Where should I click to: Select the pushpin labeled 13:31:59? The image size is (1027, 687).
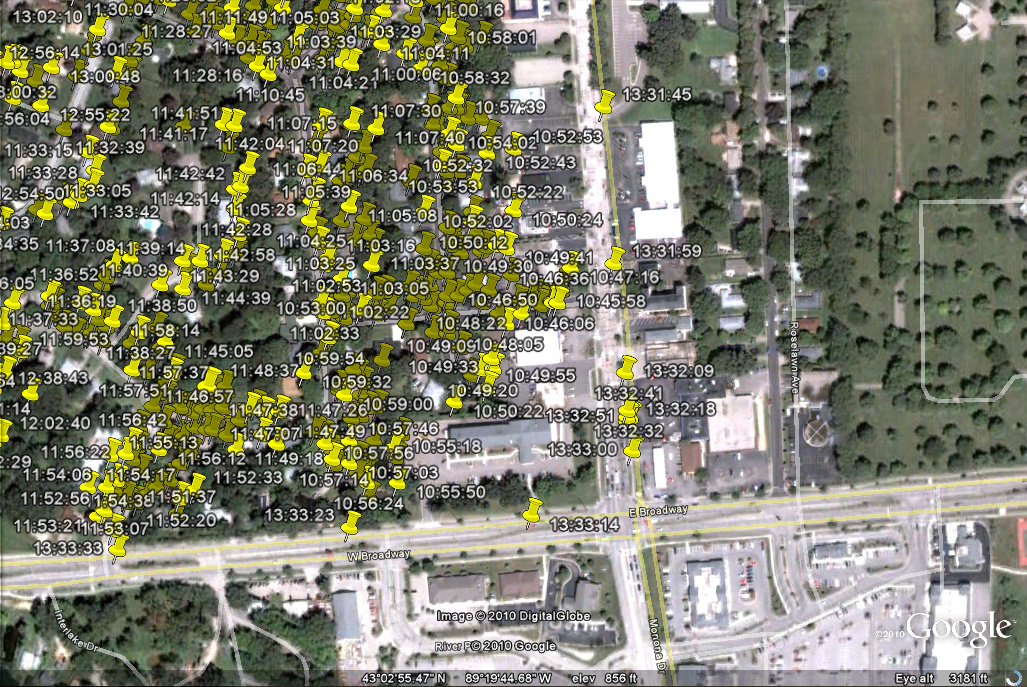616,257
